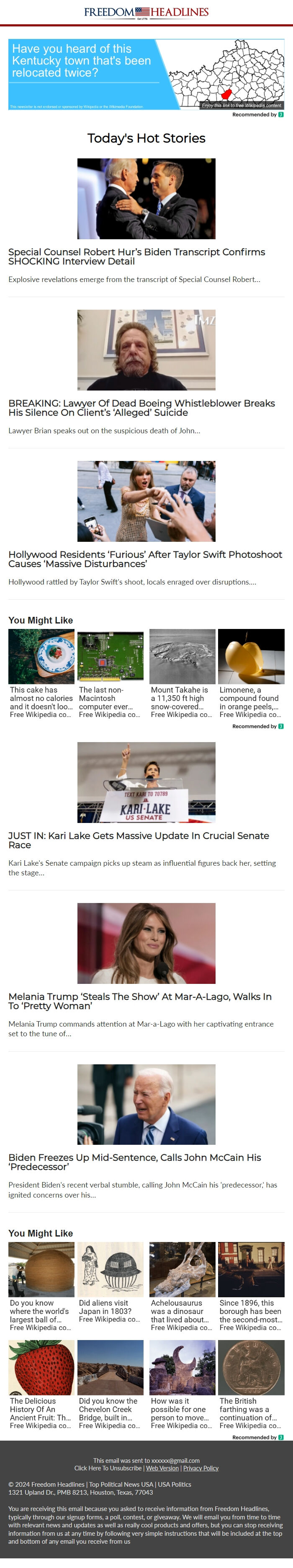Open the Kentucky town relocated twice banner
Viewport: 293px width, 1568px height.
(146, 74)
